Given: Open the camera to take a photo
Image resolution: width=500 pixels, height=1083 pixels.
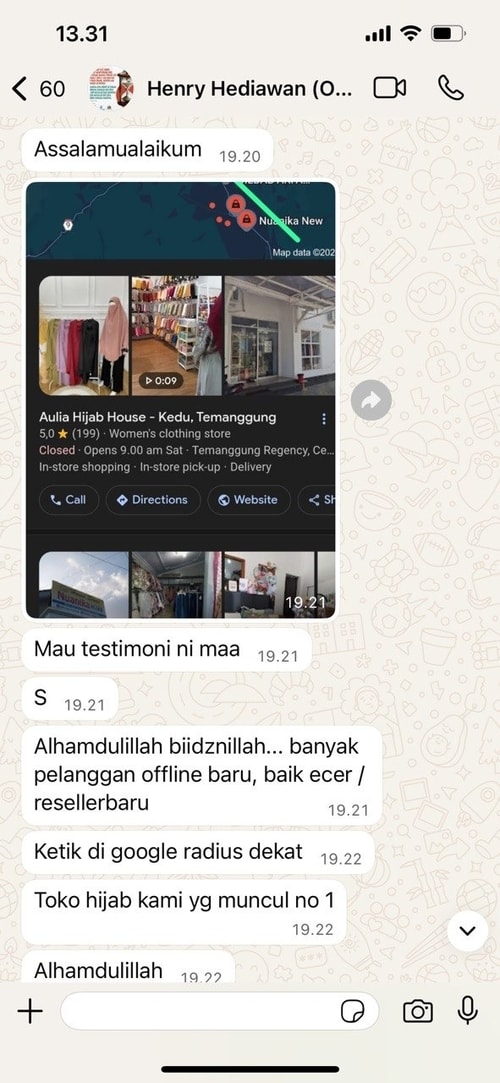Looking at the screenshot, I should pos(418,1011).
